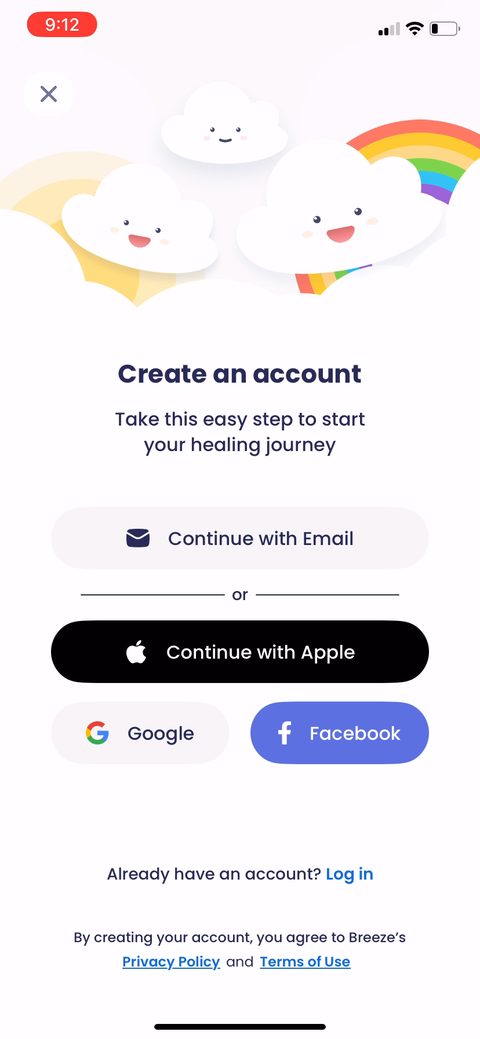This screenshot has height=1039, width=480.
Task: Close the create account screen
Action: [48, 94]
